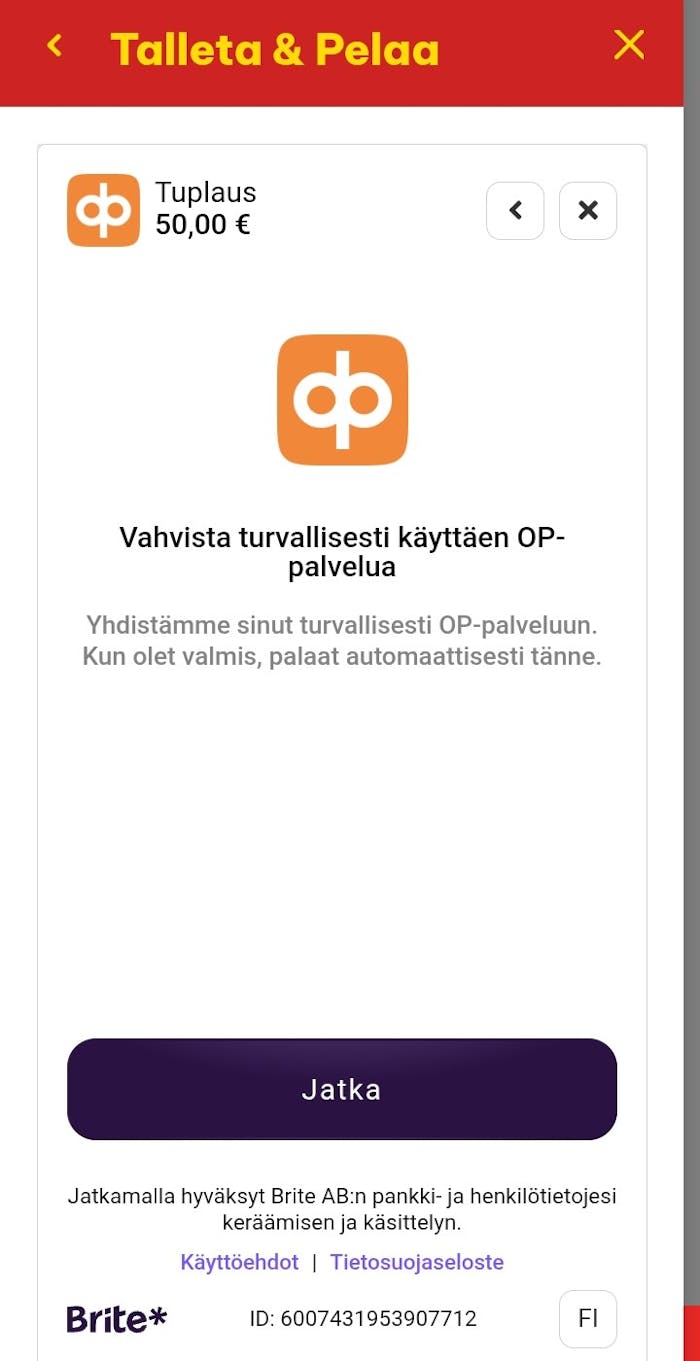View the Tietosuojaseloste link

pos(417,1262)
